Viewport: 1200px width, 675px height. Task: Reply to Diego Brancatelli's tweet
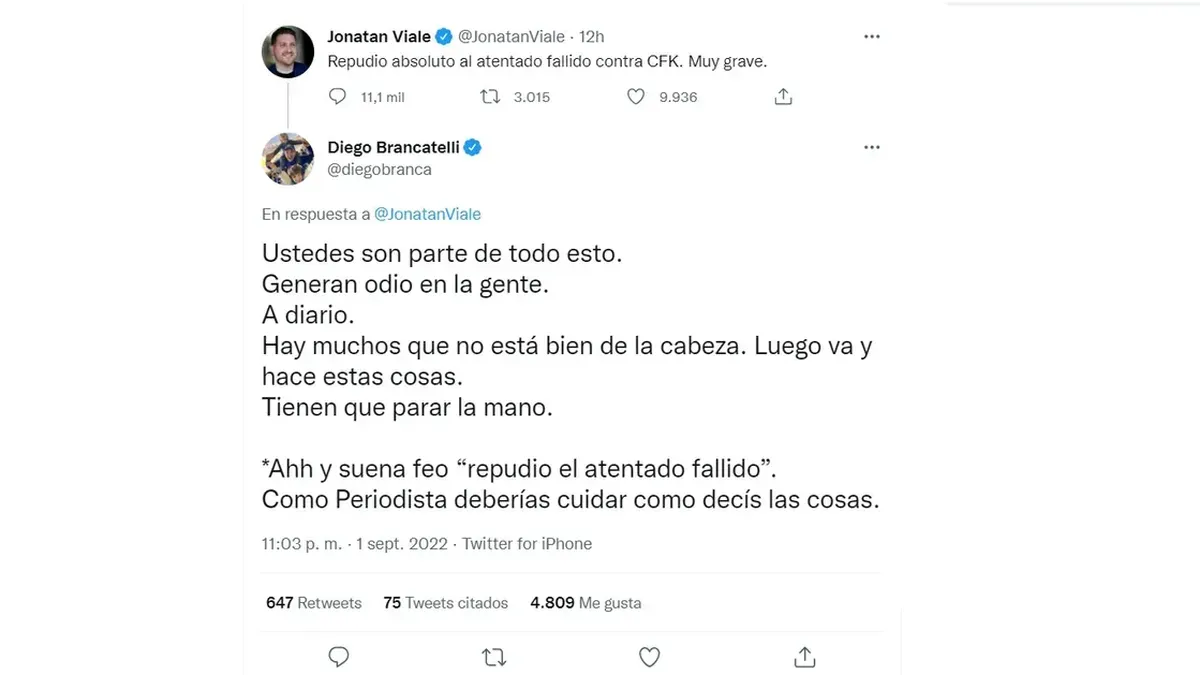[x=339, y=657]
